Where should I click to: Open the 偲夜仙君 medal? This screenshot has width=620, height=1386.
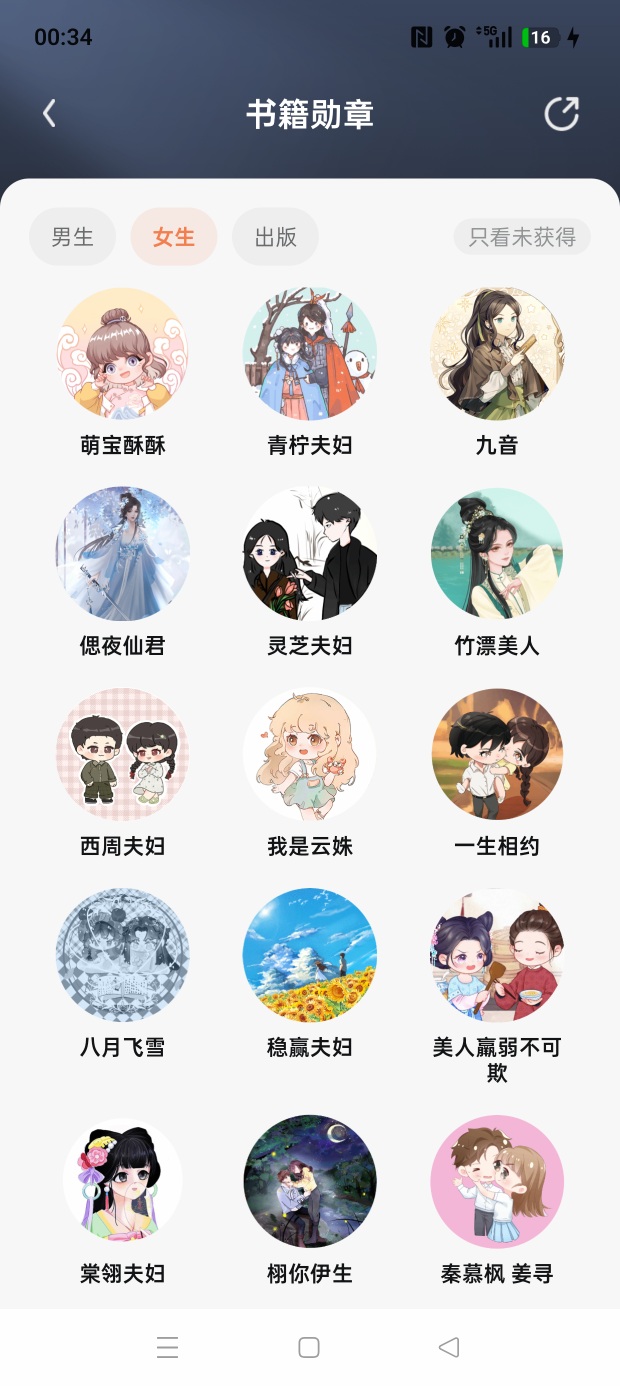(123, 554)
